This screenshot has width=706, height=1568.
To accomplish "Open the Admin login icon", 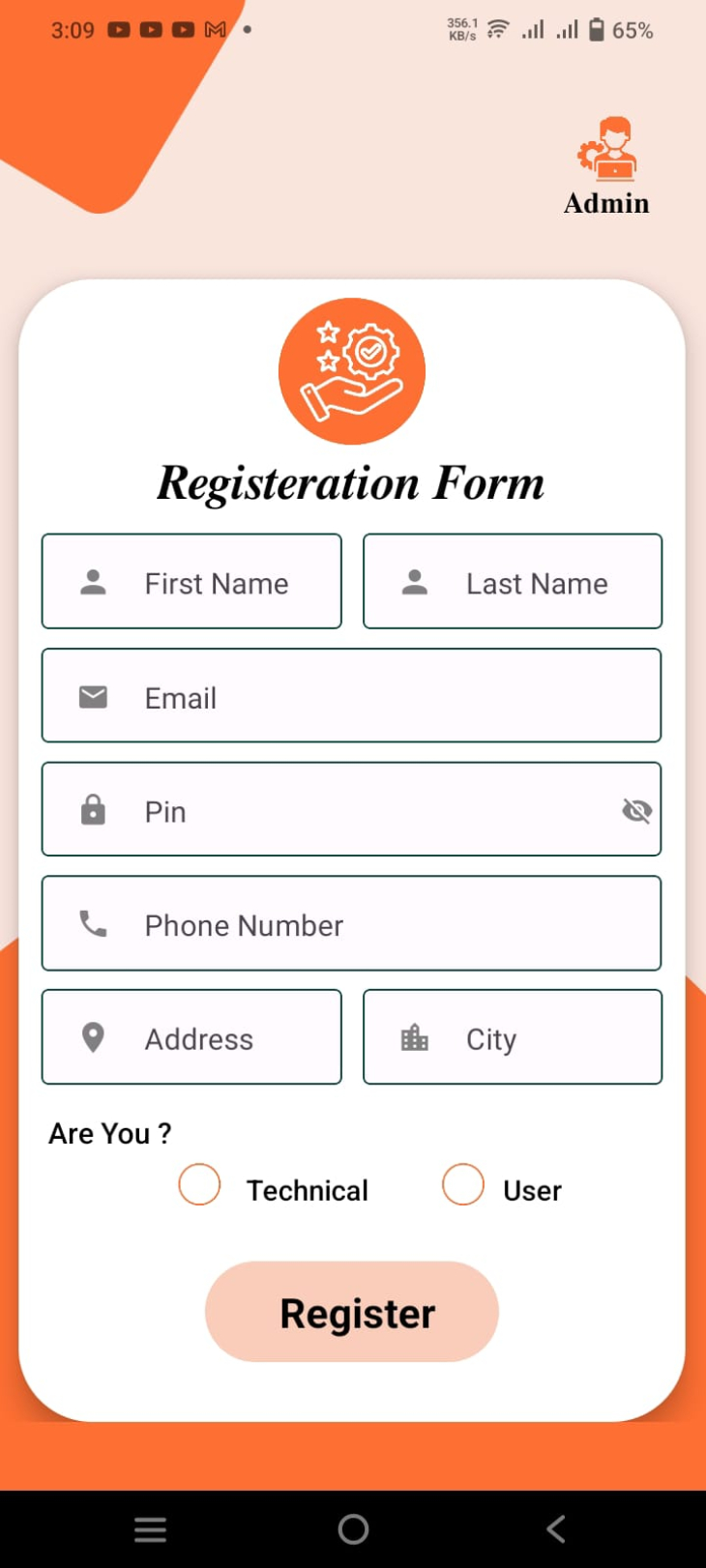I will tap(607, 149).
